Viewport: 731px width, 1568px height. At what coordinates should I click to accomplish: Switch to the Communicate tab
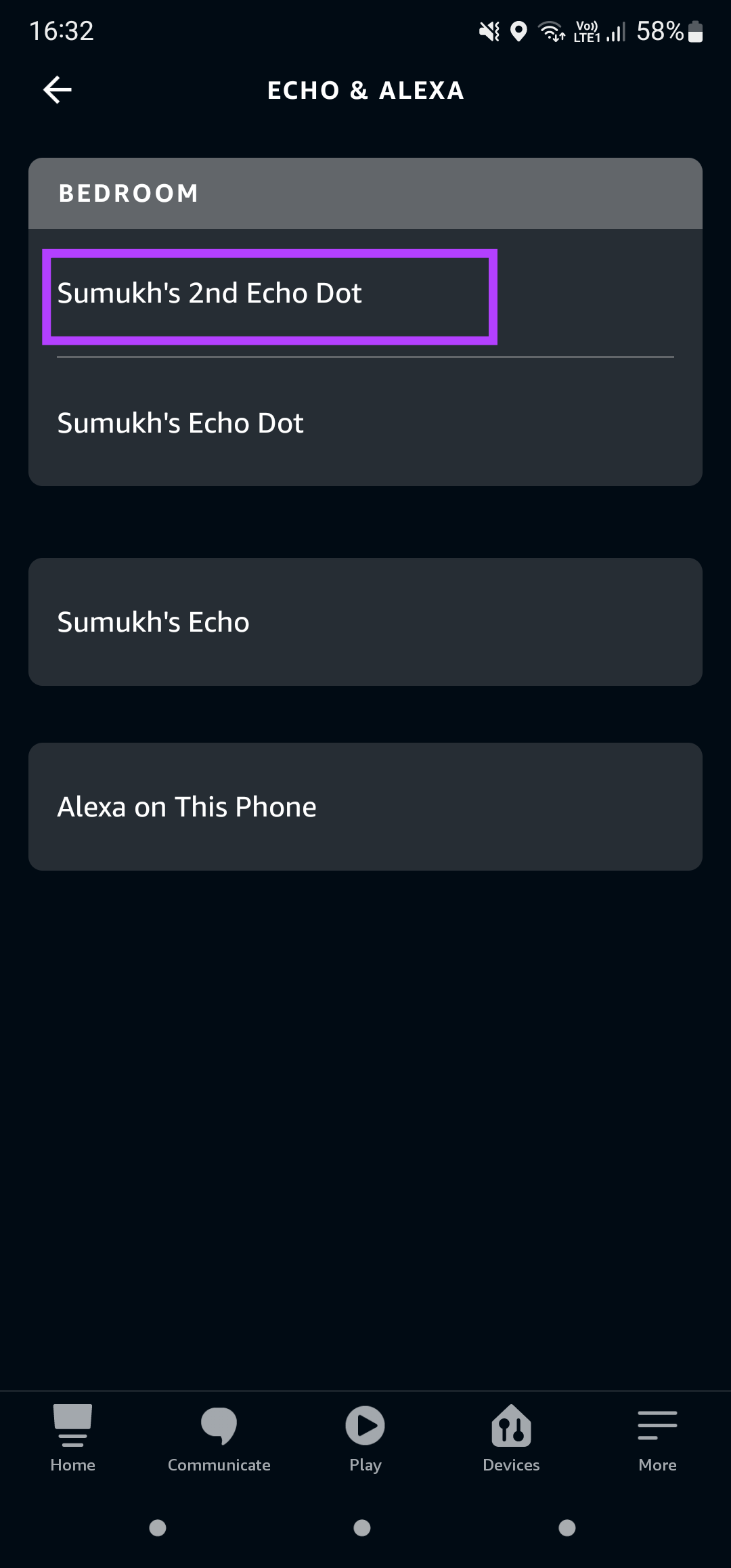pyautogui.click(x=219, y=1438)
